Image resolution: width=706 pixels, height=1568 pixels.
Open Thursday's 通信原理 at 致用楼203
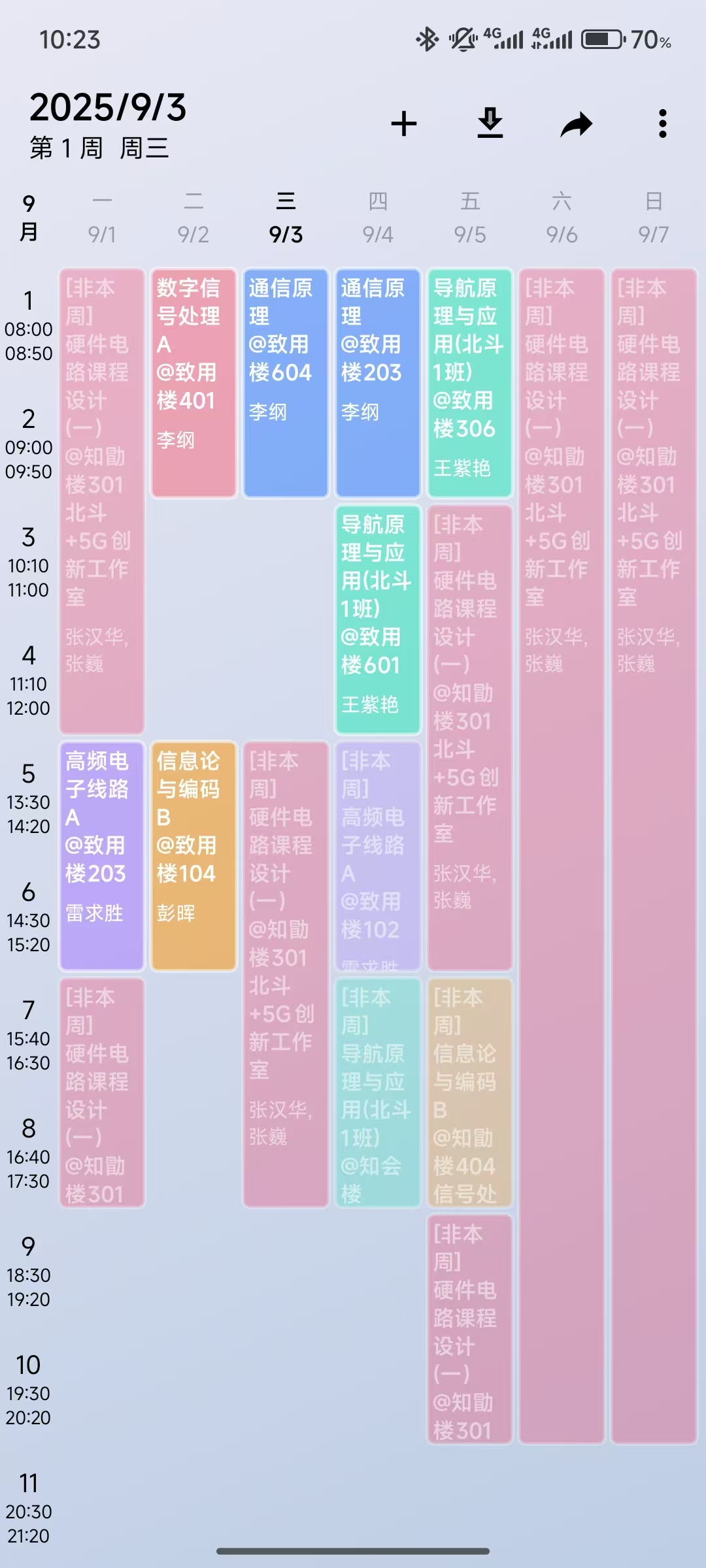coord(378,383)
